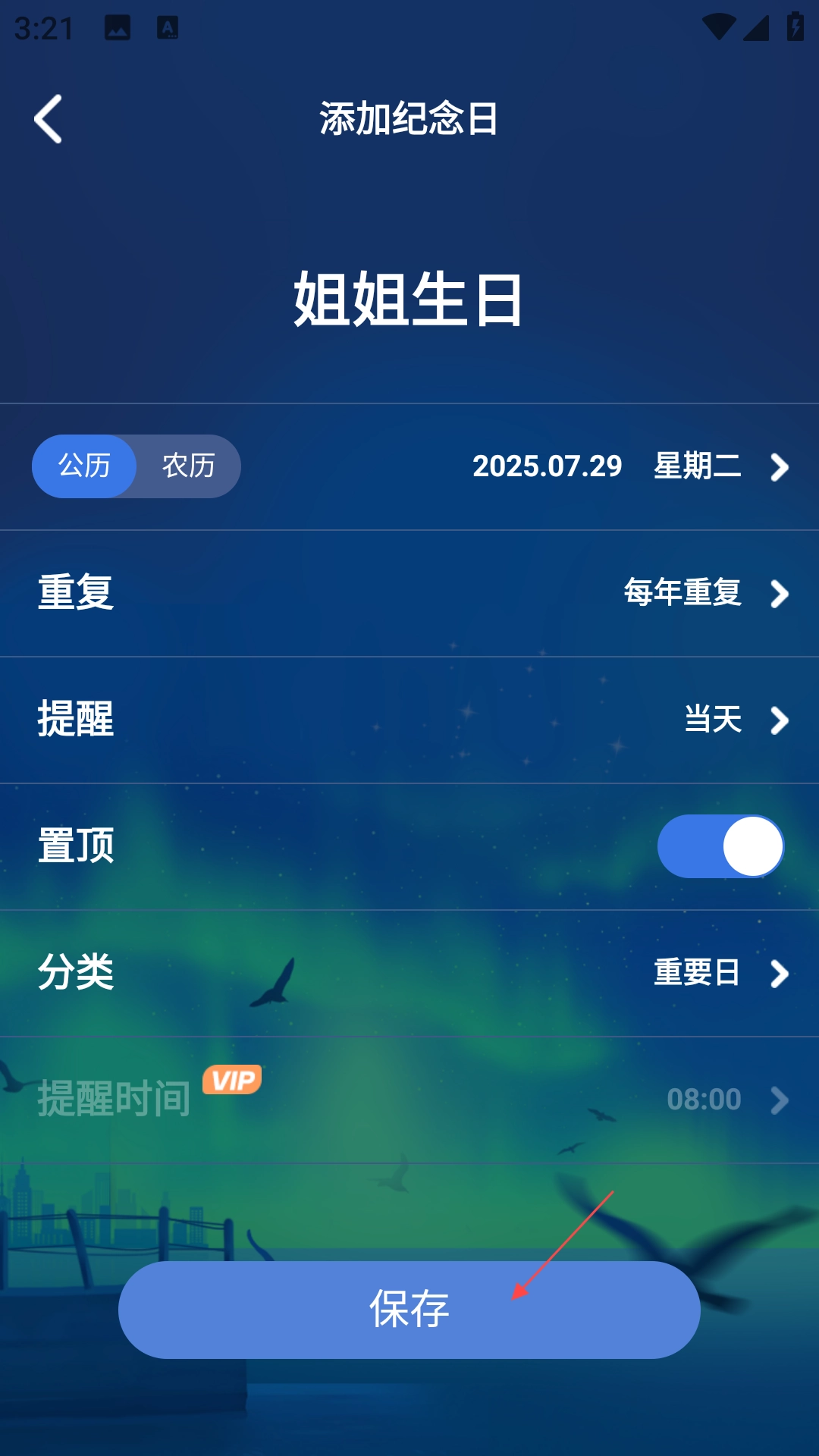Select the 公历 calendar option
The image size is (819, 1456).
pyautogui.click(x=85, y=466)
